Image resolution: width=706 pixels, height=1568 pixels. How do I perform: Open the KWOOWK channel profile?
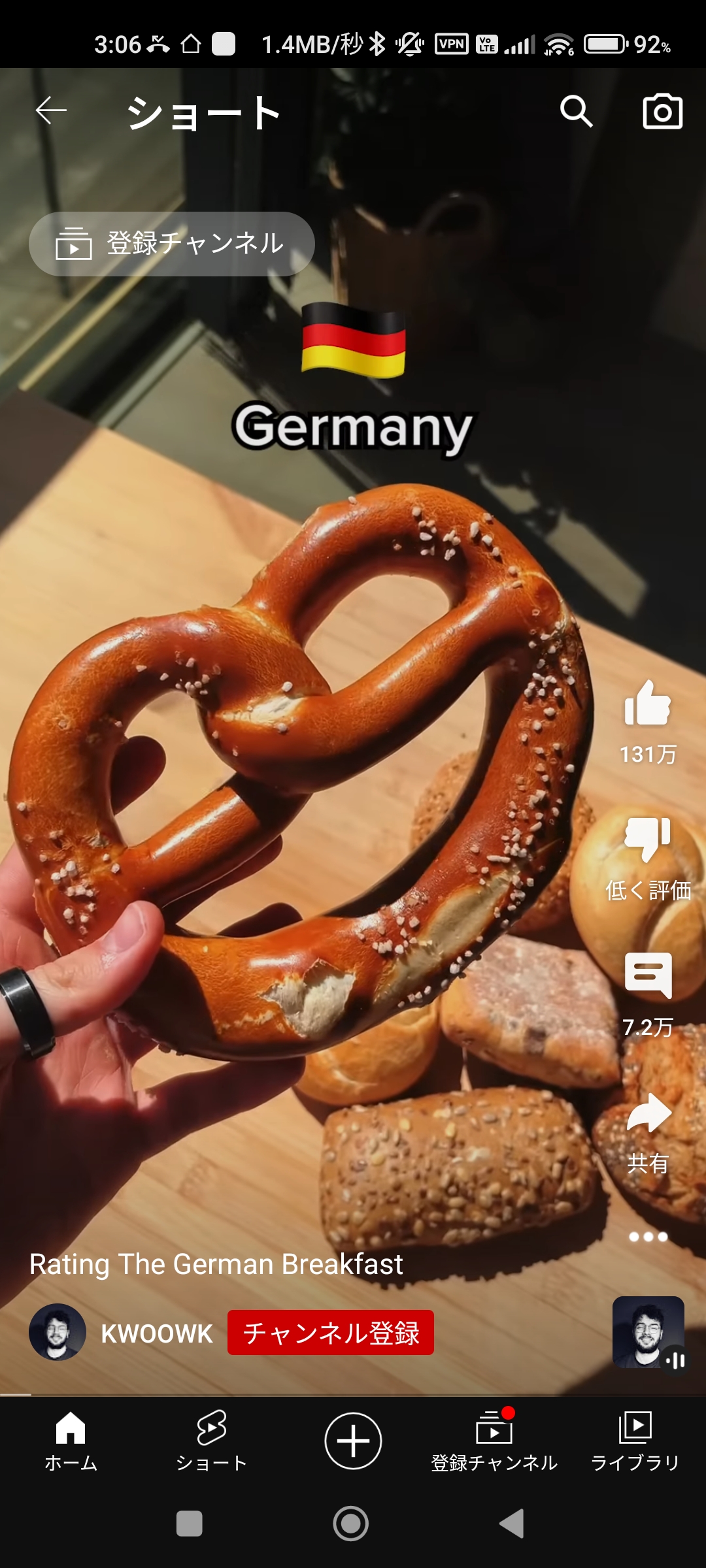coord(157,1333)
